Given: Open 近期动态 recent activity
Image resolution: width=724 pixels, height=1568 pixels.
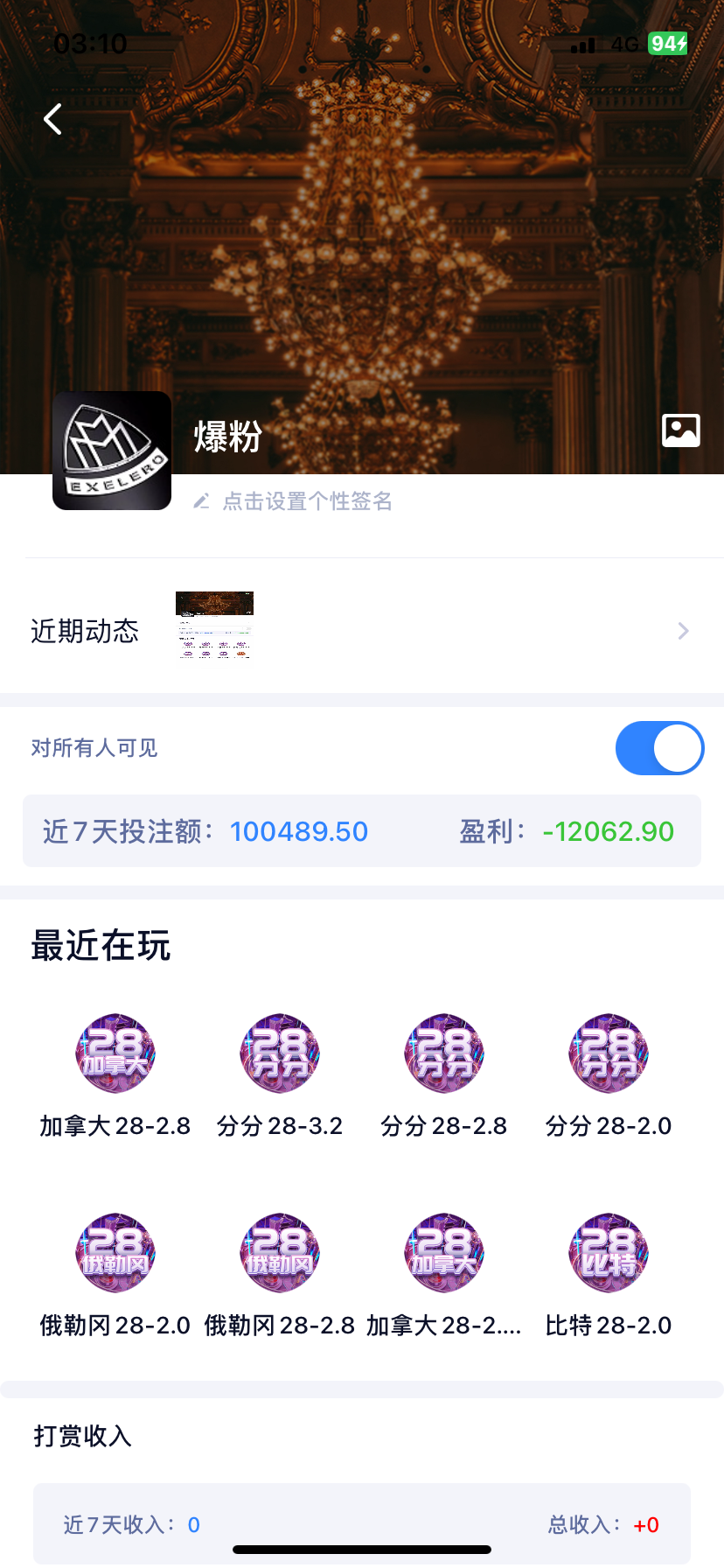Looking at the screenshot, I should 362,630.
